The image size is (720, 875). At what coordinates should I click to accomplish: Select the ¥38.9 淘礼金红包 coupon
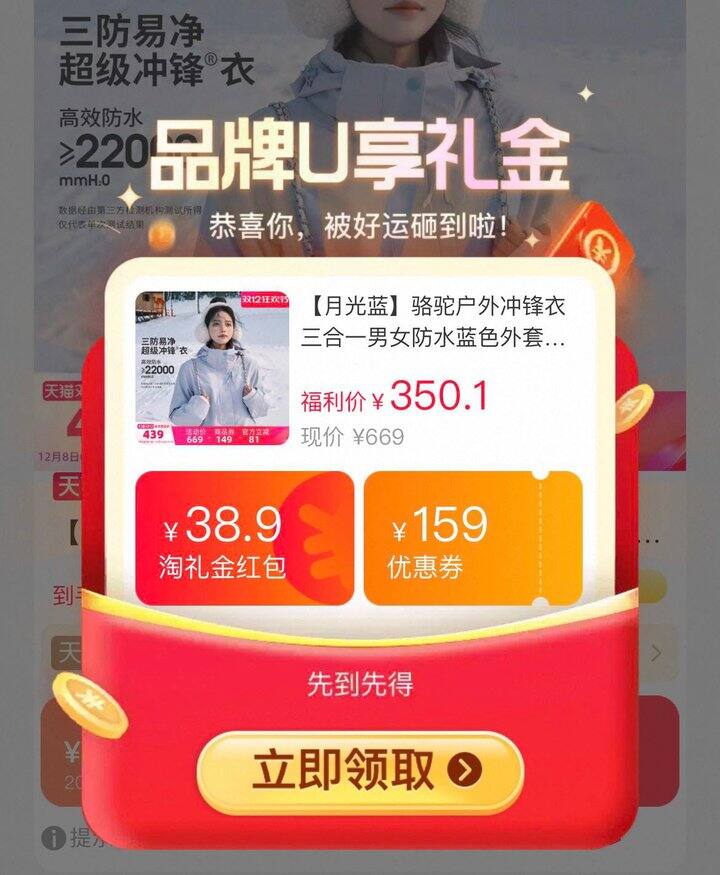click(x=244, y=538)
